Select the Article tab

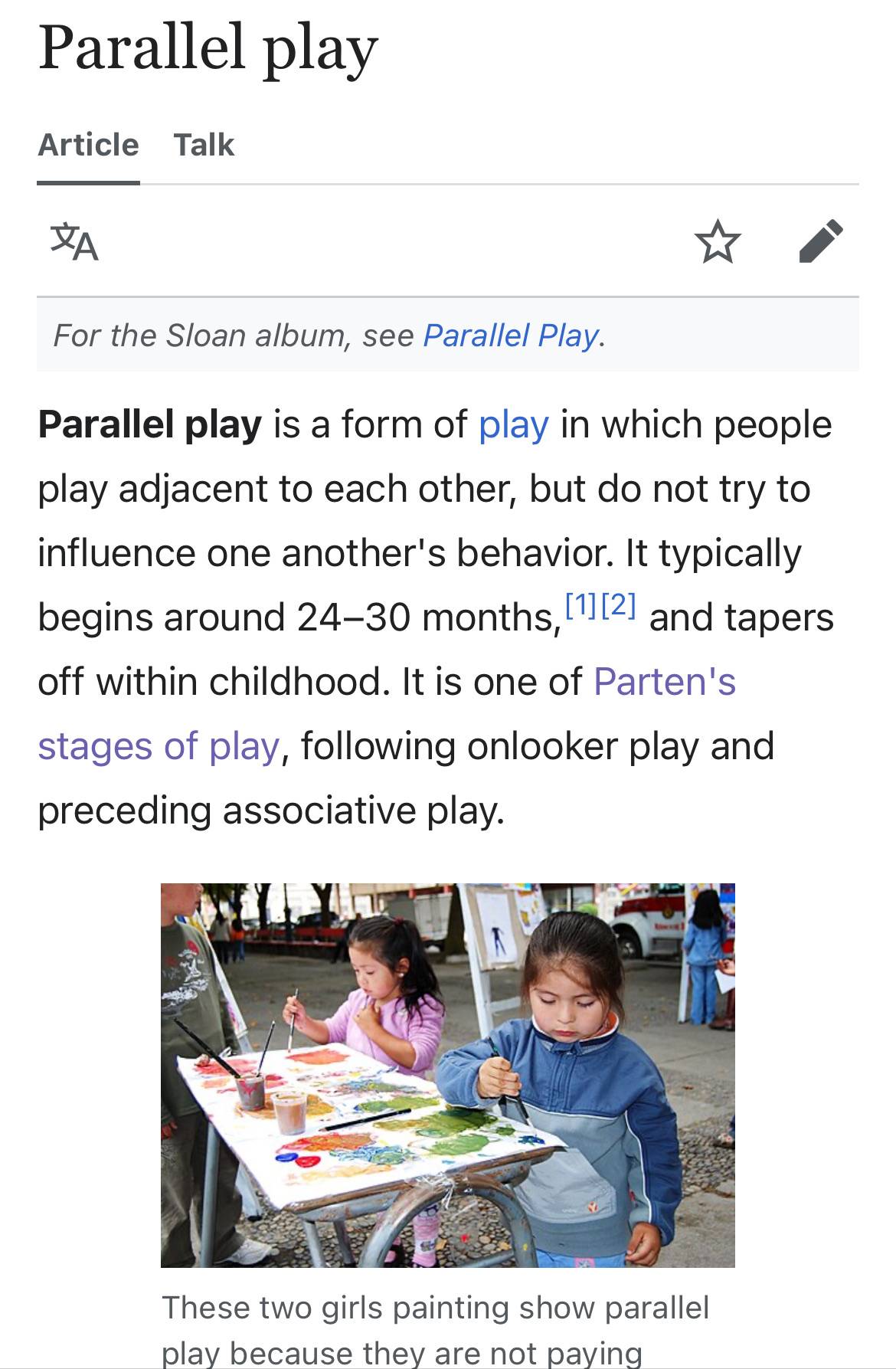click(x=89, y=145)
